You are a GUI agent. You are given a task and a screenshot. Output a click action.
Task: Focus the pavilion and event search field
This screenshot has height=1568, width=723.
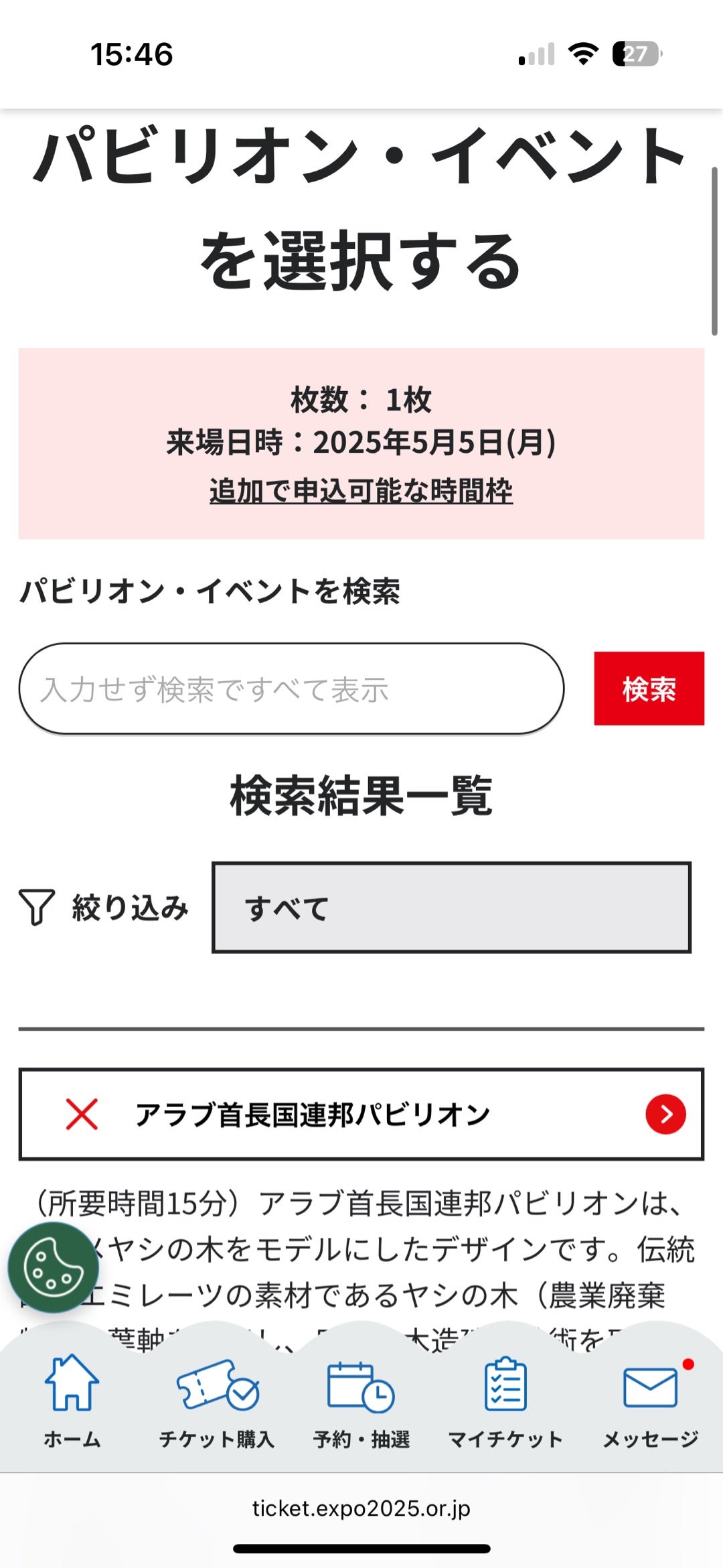click(291, 689)
